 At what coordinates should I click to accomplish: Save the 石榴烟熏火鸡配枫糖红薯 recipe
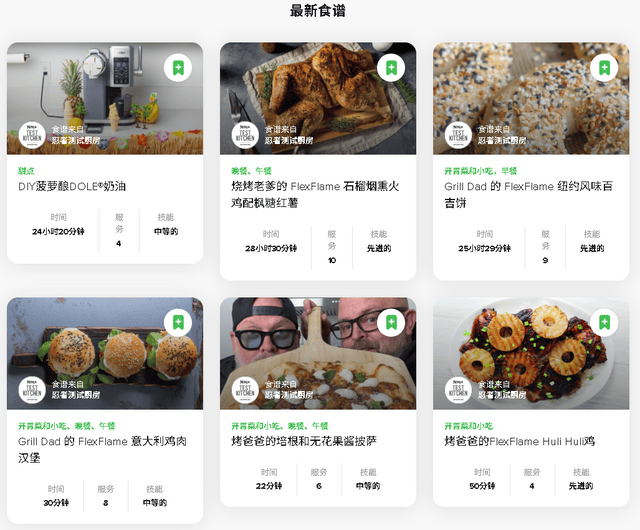[x=390, y=68]
